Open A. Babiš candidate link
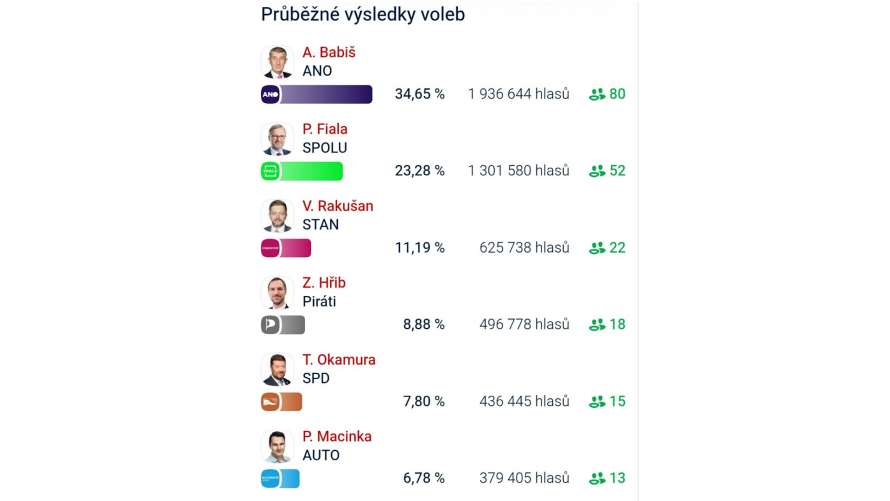Image resolution: width=890 pixels, height=501 pixels. pyautogui.click(x=329, y=52)
